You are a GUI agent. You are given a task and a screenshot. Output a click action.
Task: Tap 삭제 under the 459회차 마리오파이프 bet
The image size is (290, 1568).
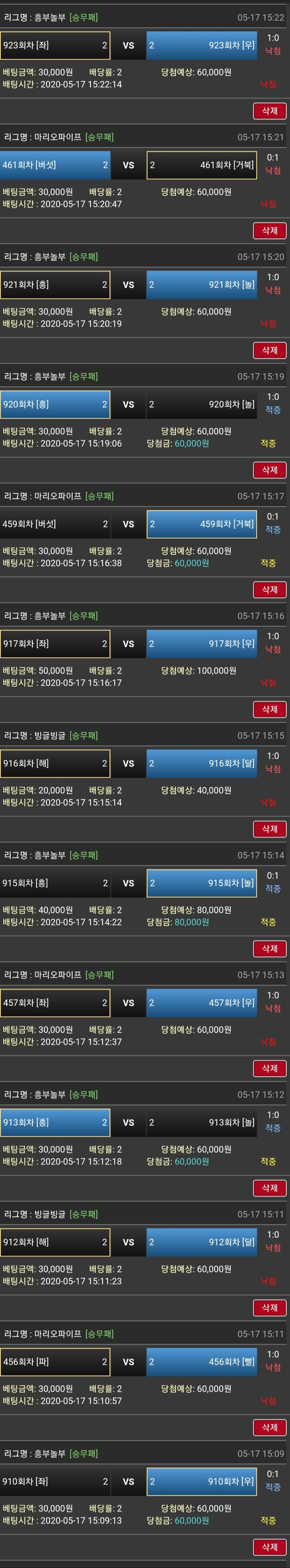pyautogui.click(x=269, y=589)
